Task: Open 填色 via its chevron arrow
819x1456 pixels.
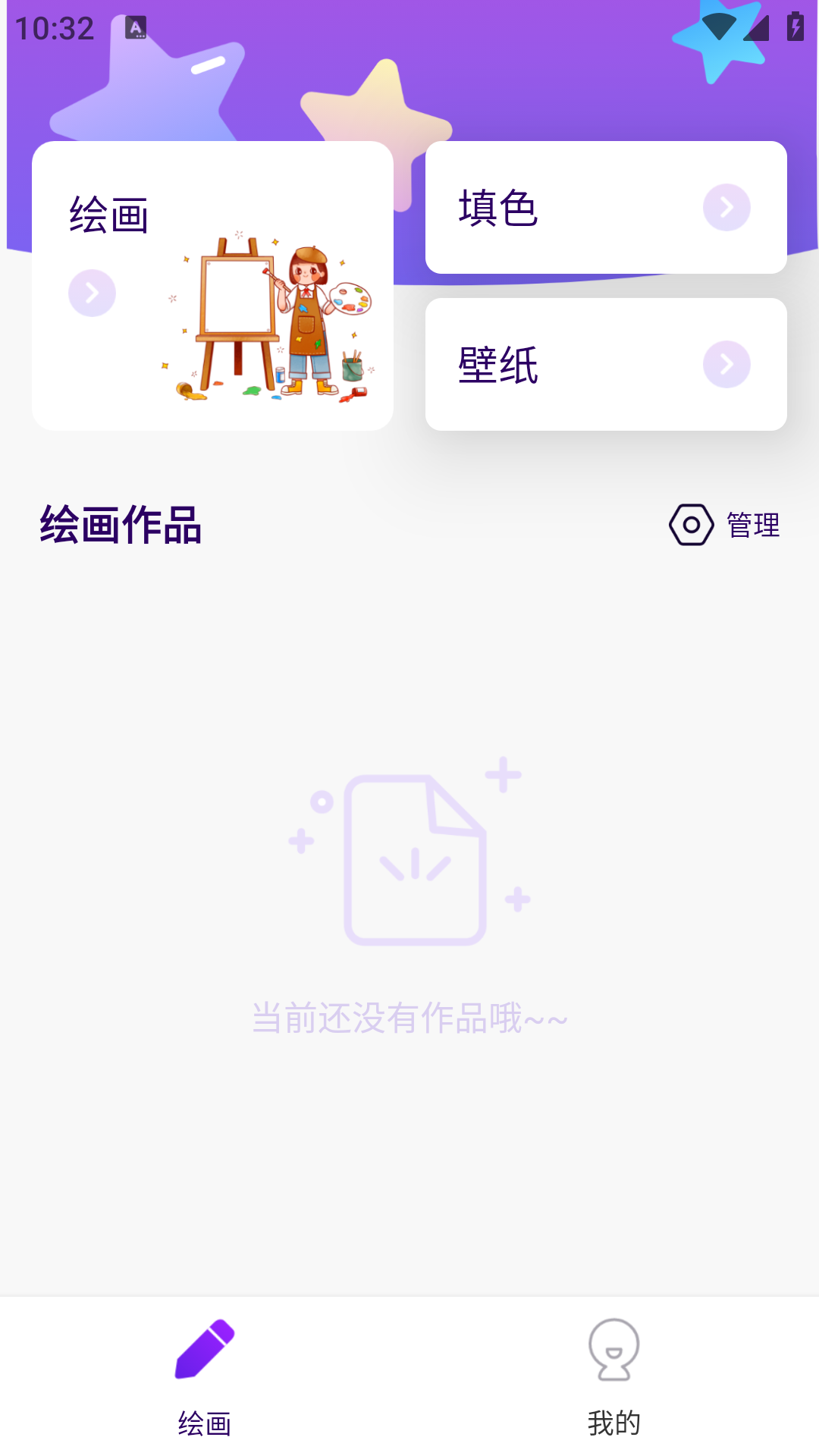Action: click(x=726, y=206)
